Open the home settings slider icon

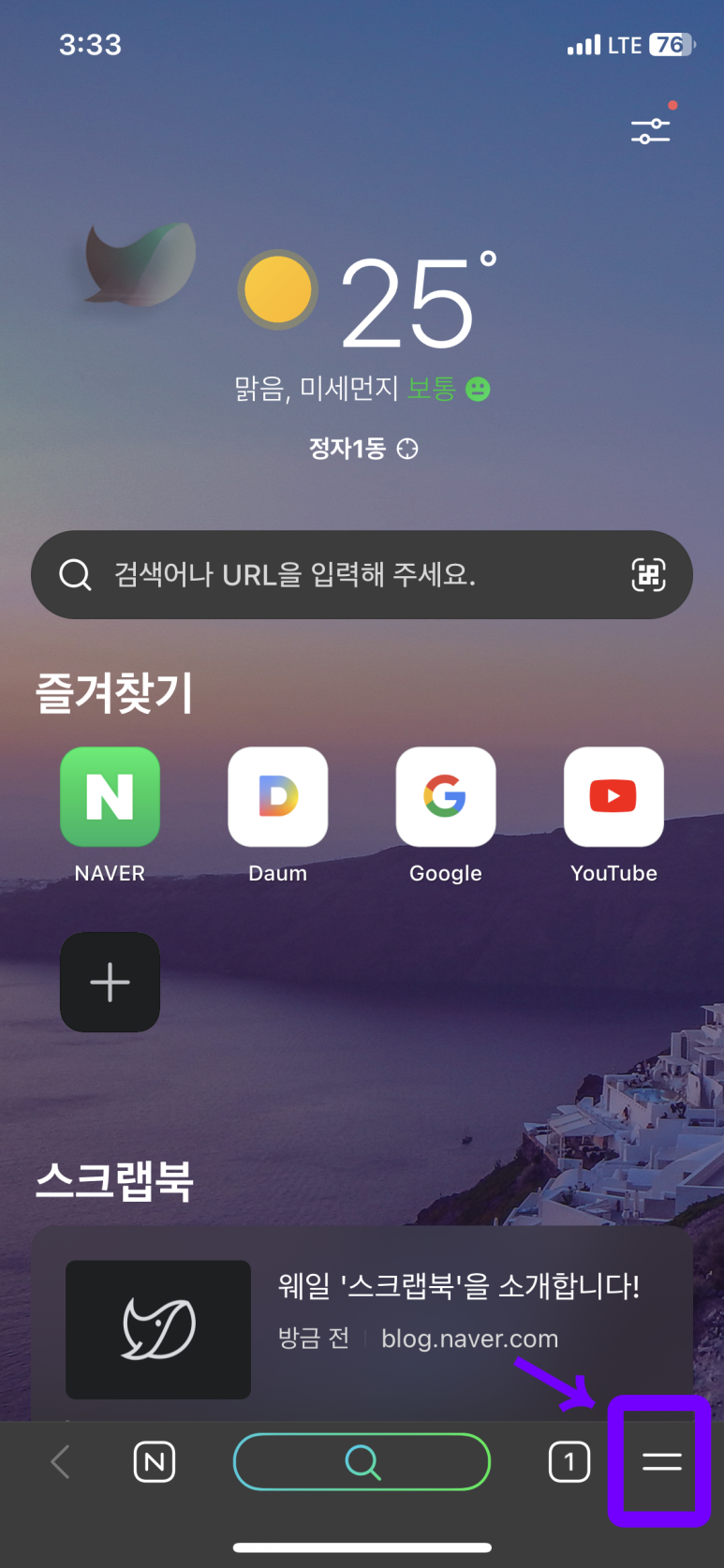click(650, 130)
